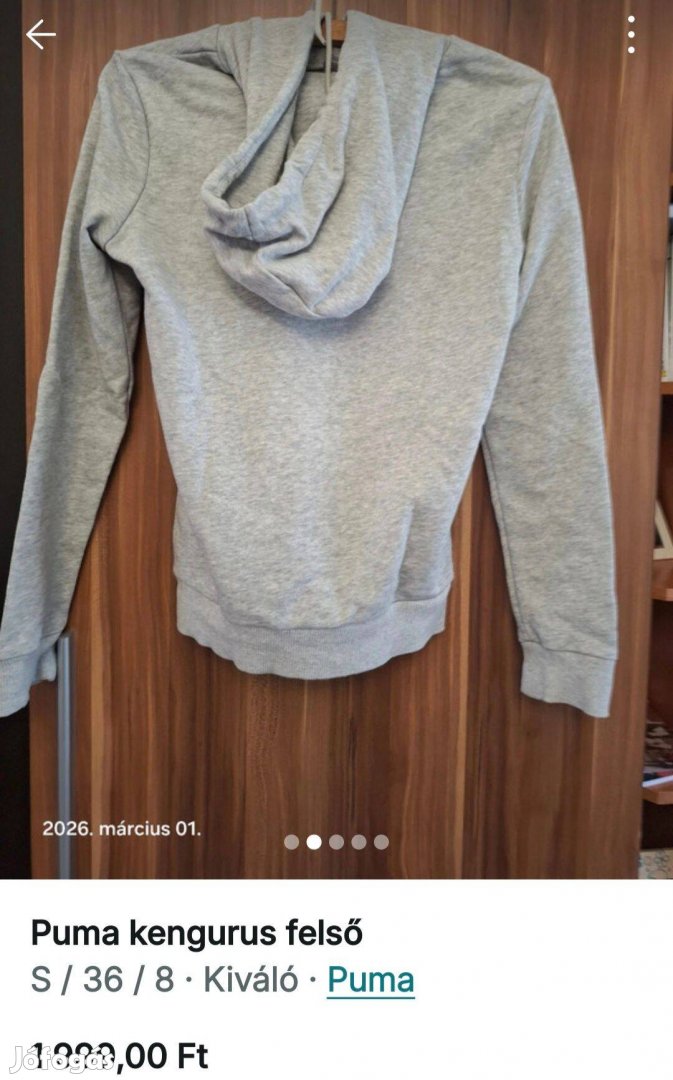Screen dimensions: 673x1080
Task: Open the Puma brand link
Action: (370, 980)
